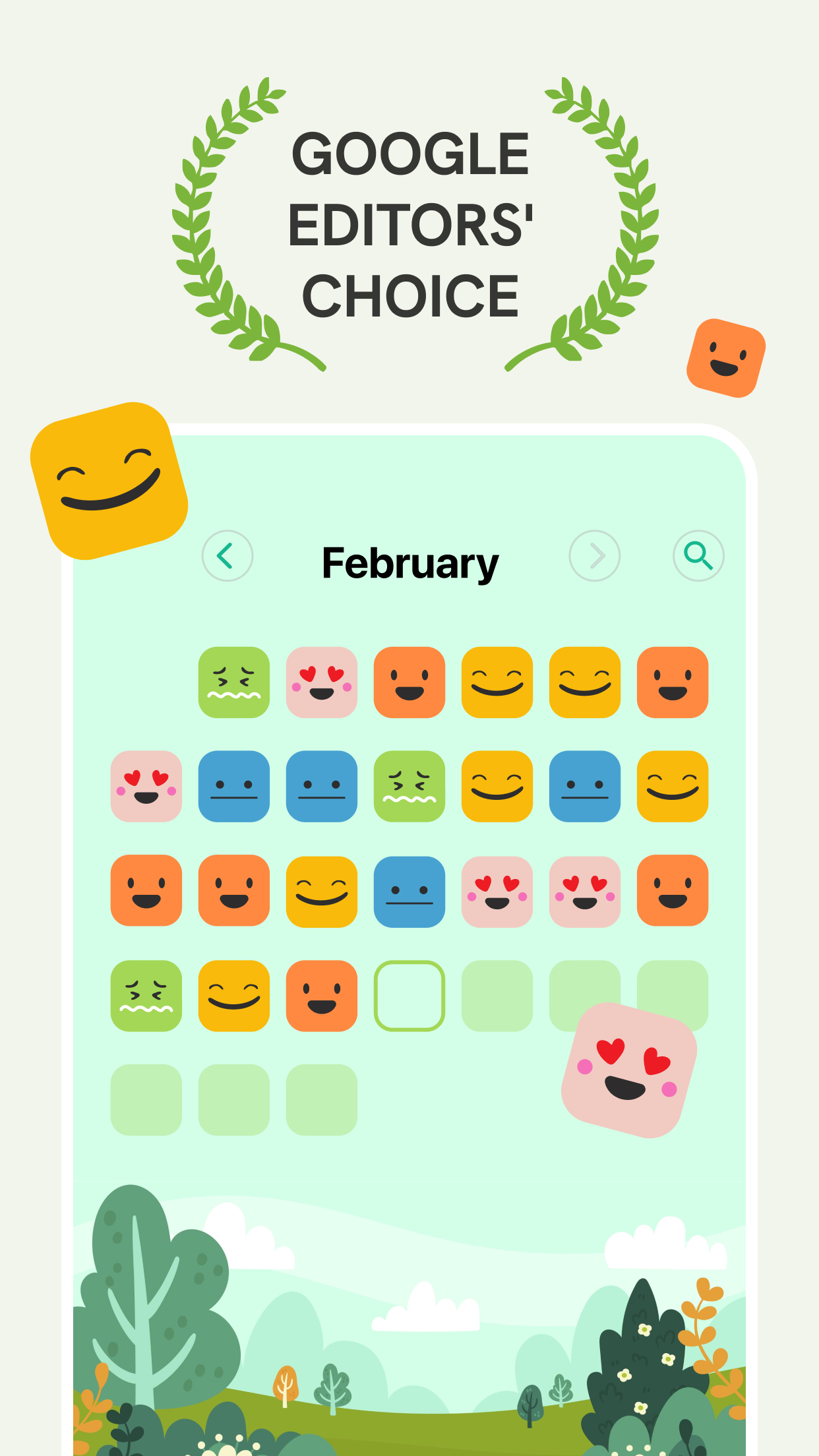The image size is (819, 1456).
Task: Toggle the orange excited mood in the fourth row
Action: 322,996
